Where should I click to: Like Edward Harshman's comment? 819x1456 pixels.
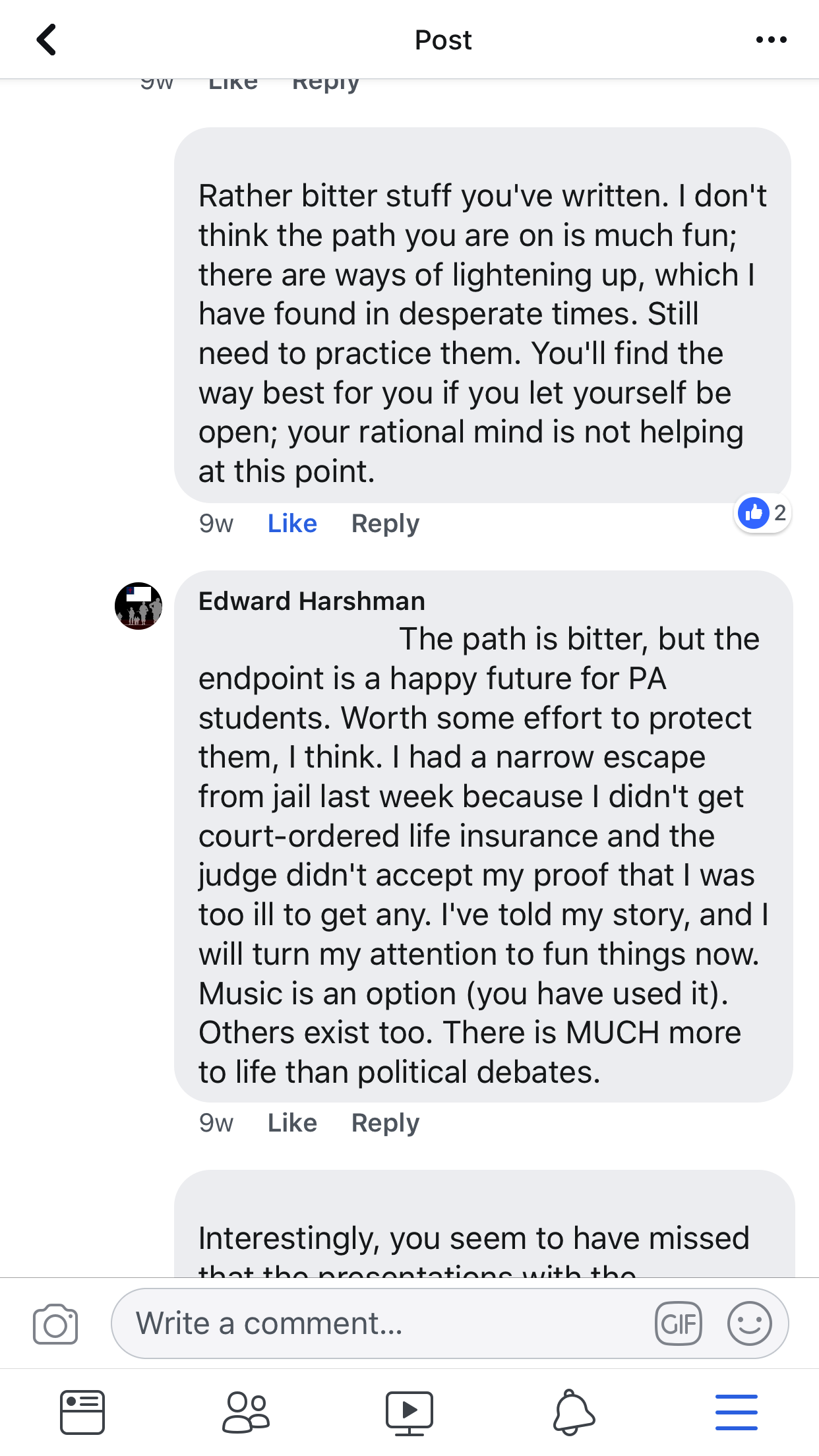(x=292, y=1122)
